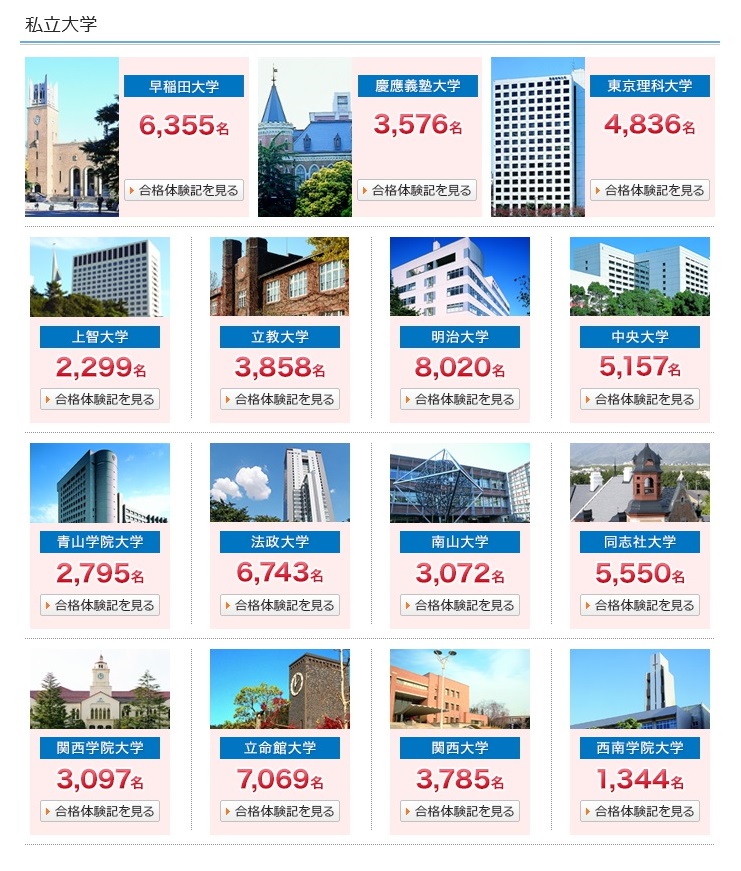The width and height of the screenshot is (741, 871).
Task: View 合格体験記 for 早稲田大学
Action: 183,190
